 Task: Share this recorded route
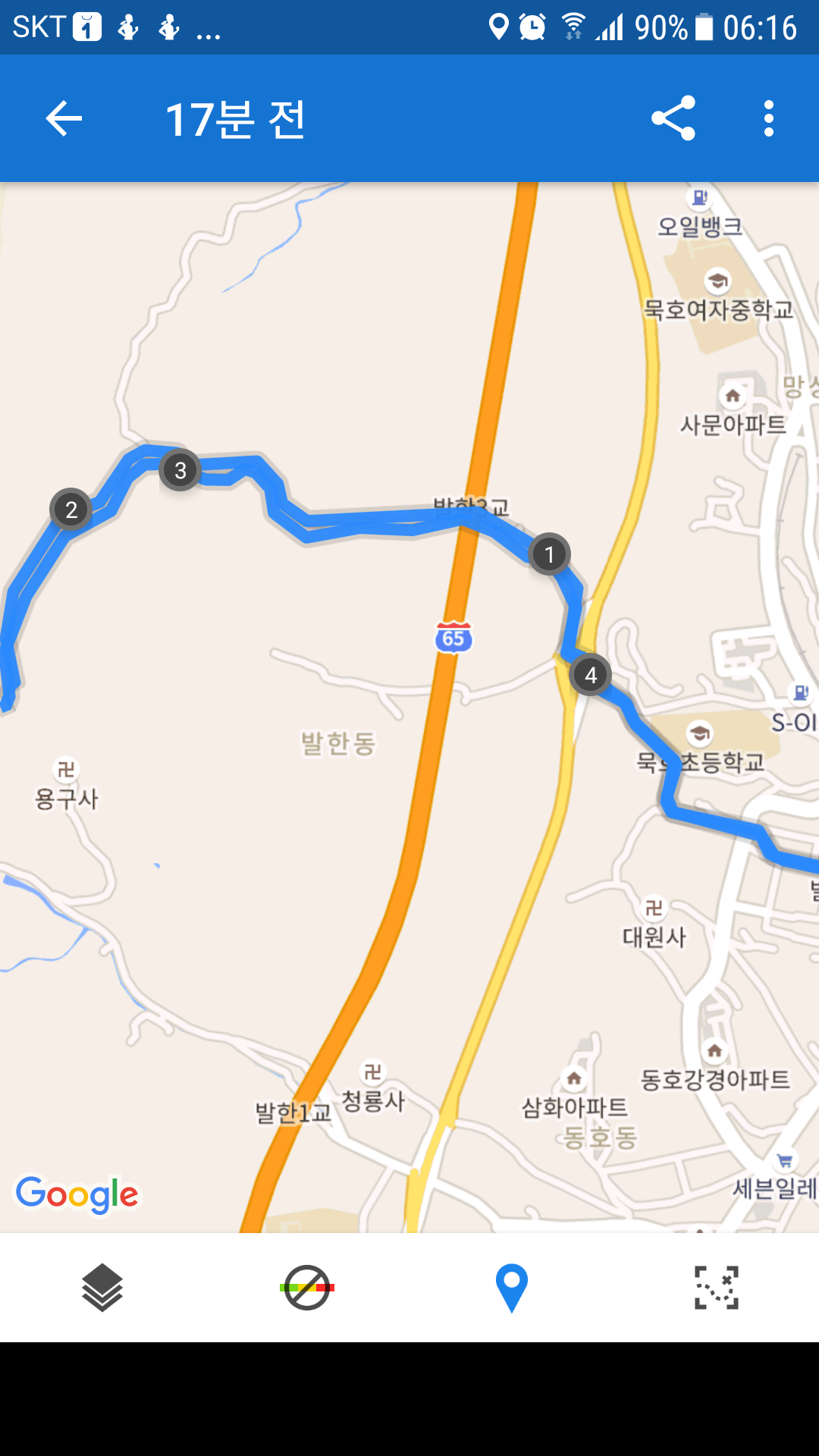coord(673,118)
